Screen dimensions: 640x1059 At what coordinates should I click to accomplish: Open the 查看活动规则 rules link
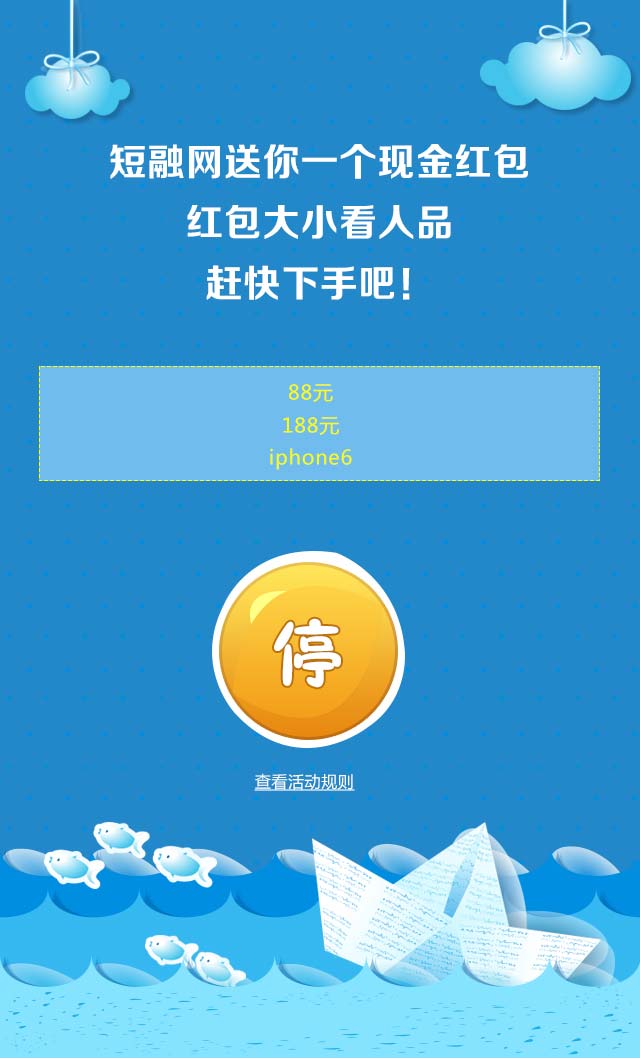[304, 782]
